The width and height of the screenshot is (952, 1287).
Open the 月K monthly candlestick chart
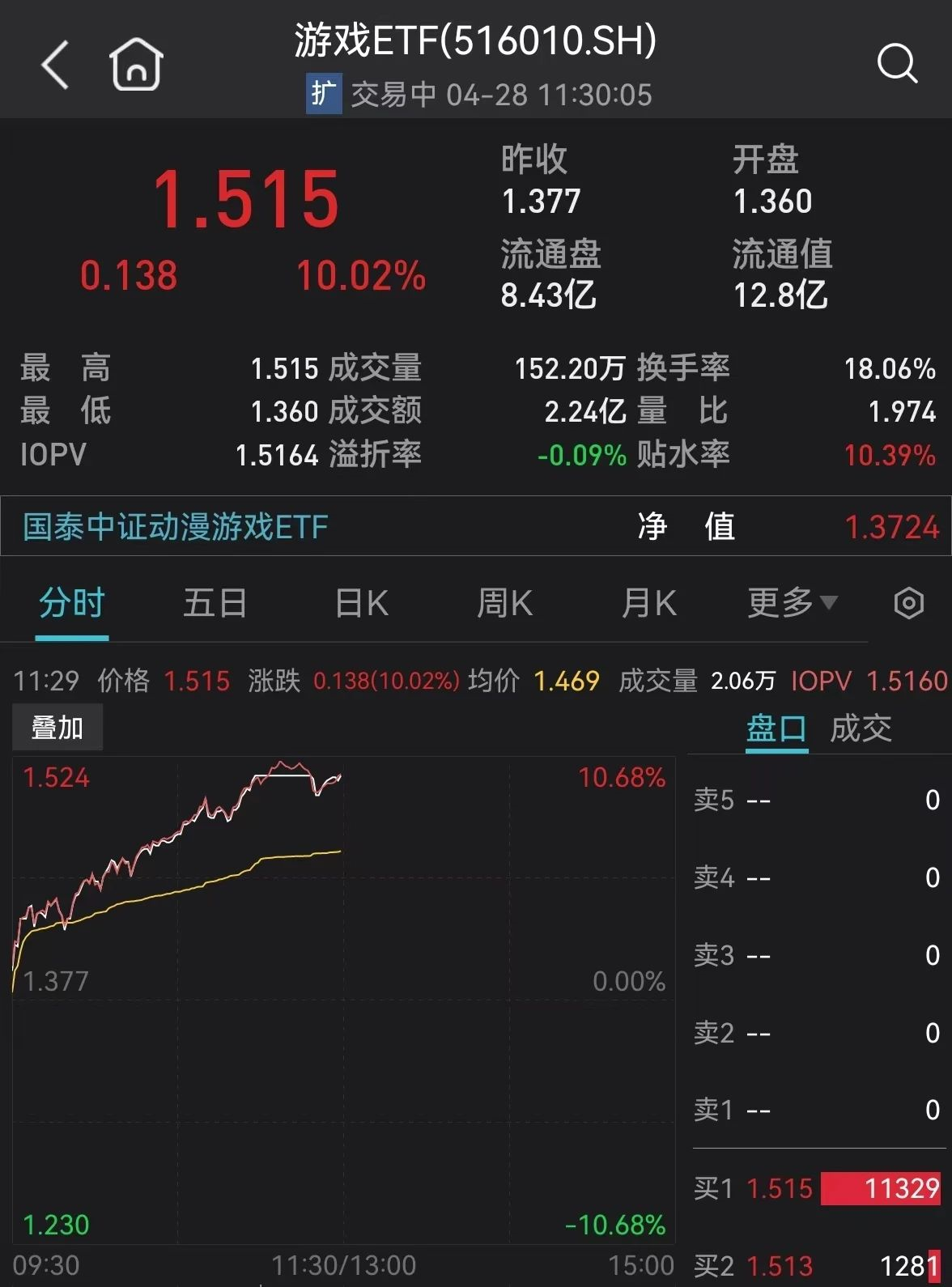648,603
